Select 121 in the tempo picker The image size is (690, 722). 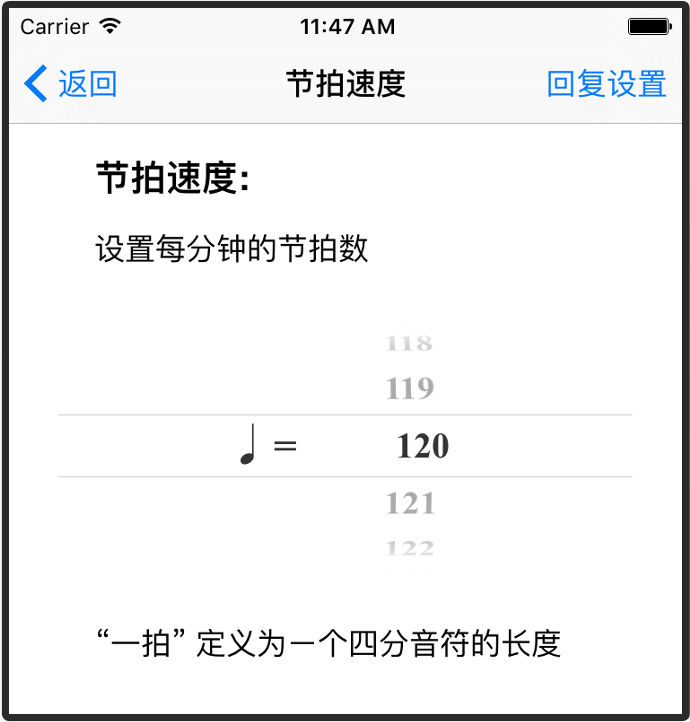pyautogui.click(x=410, y=503)
